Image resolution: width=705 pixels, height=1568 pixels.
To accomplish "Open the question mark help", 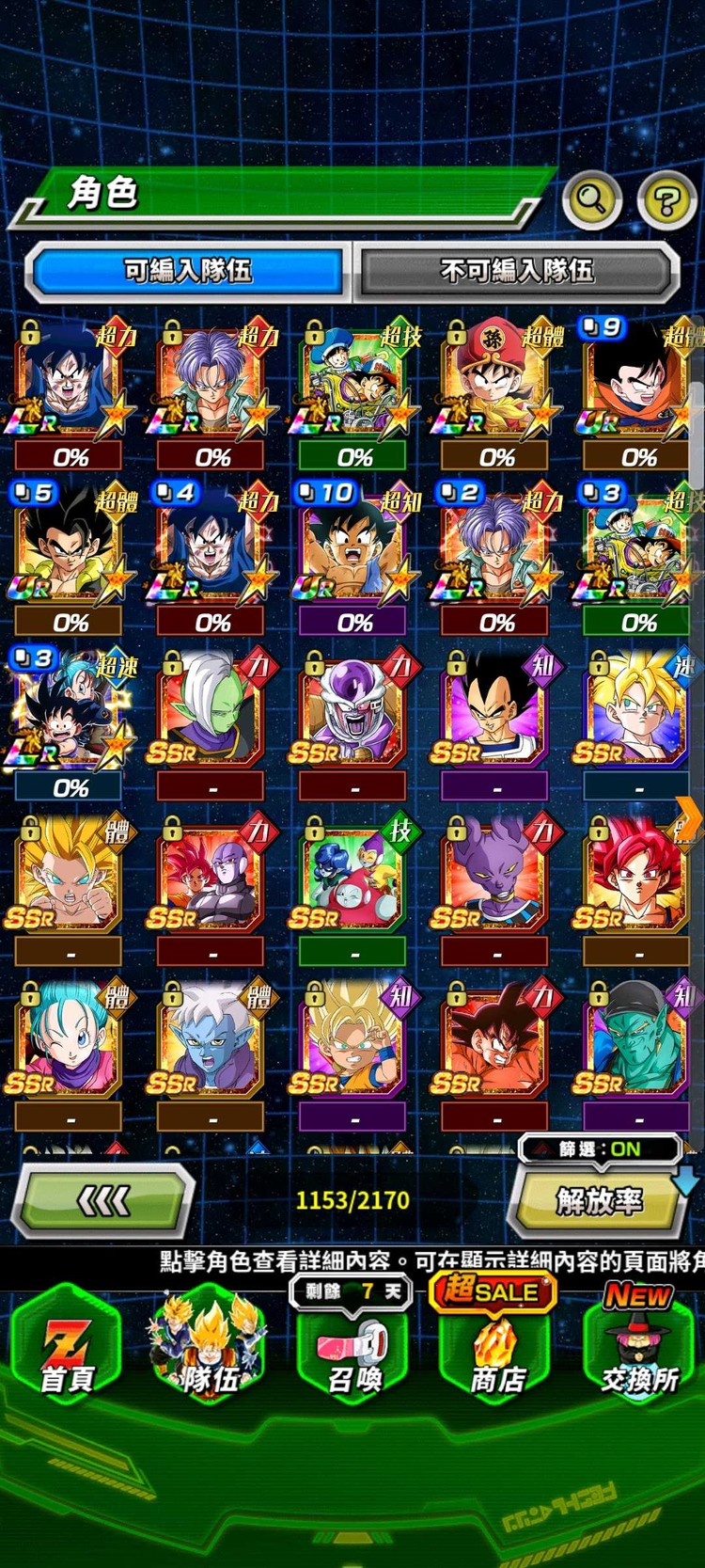I will [x=666, y=198].
